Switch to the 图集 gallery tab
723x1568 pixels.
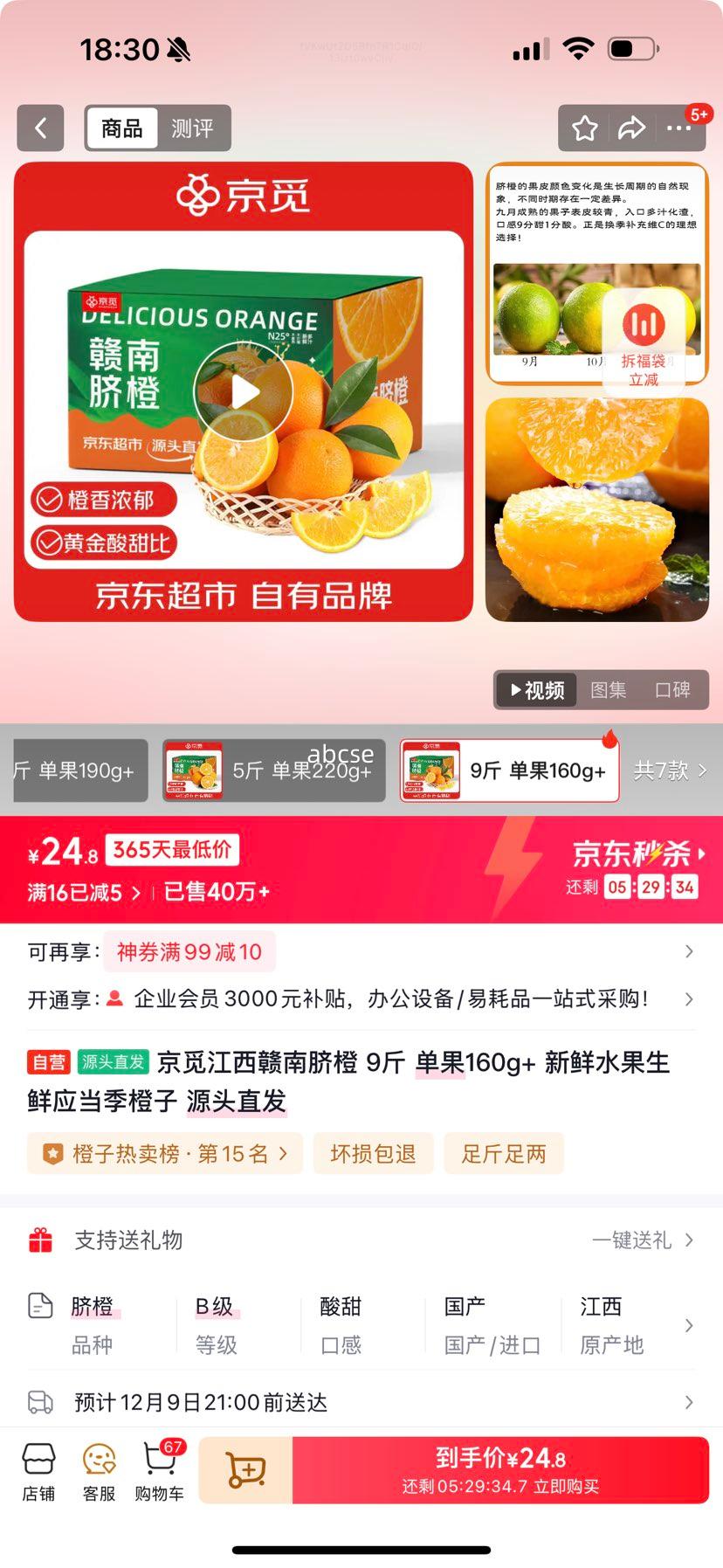click(611, 690)
